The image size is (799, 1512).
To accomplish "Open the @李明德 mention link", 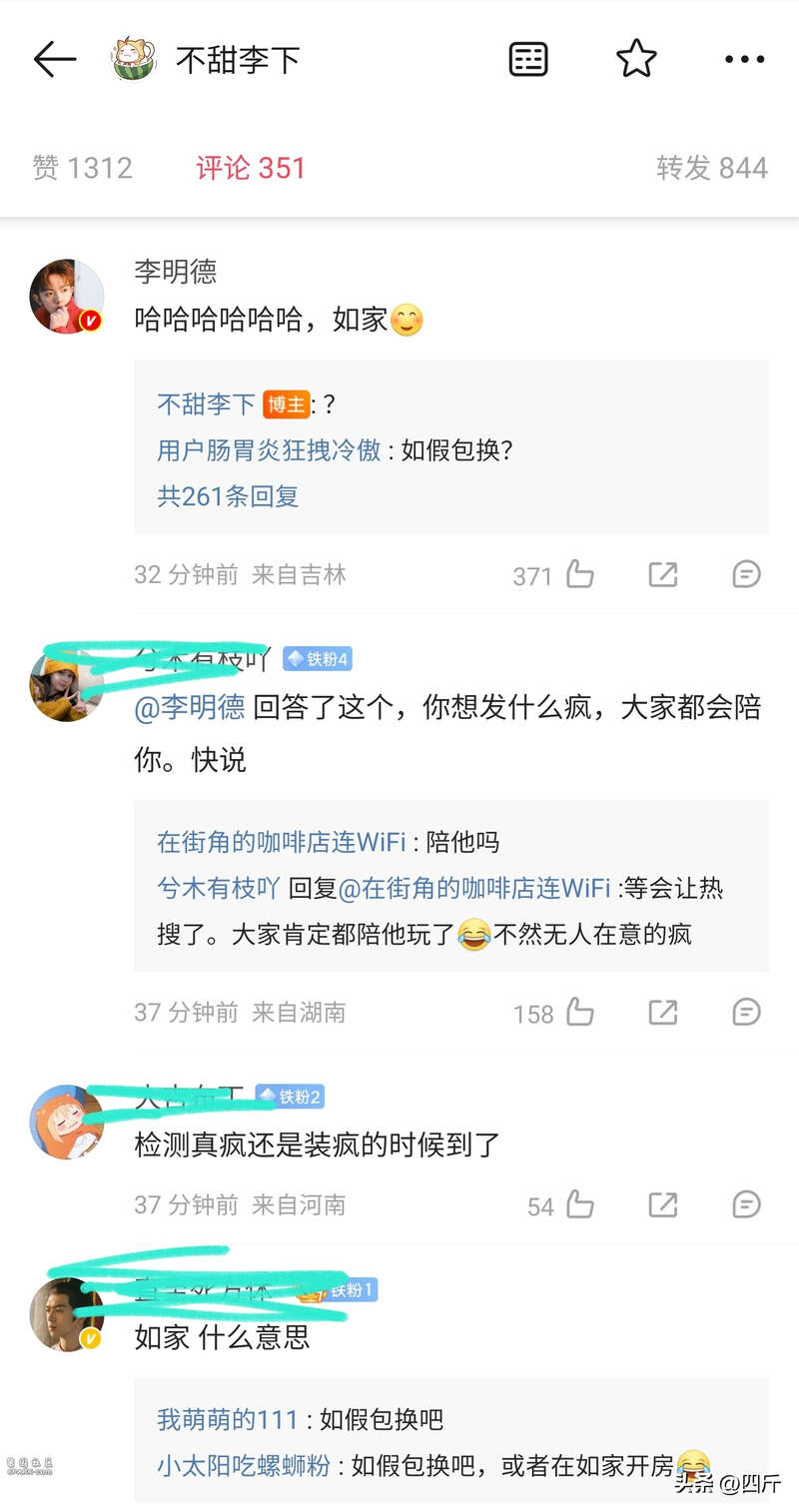I will coord(190,708).
